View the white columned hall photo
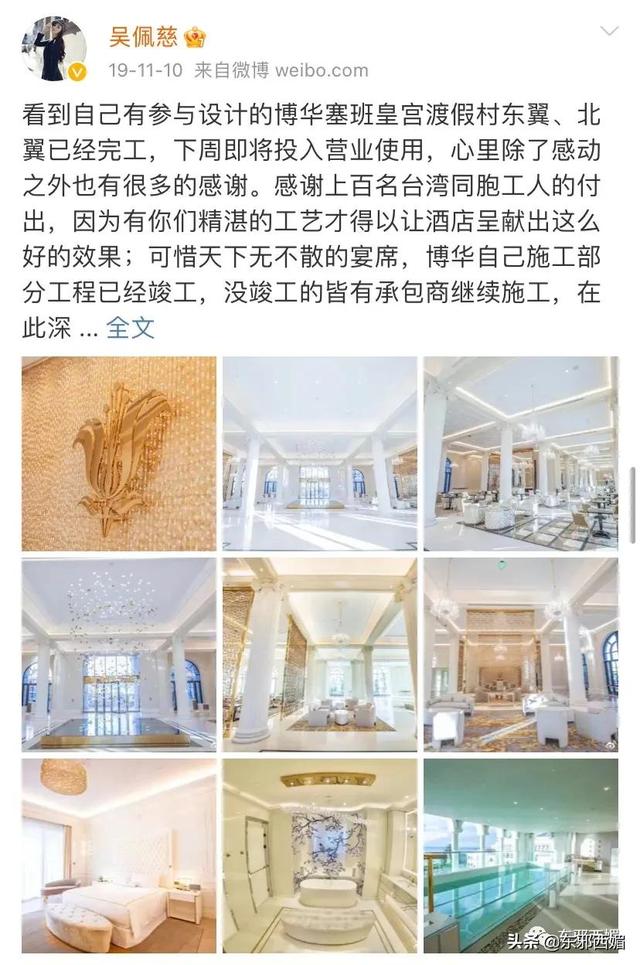The height and width of the screenshot is (965, 640). pyautogui.click(x=319, y=453)
